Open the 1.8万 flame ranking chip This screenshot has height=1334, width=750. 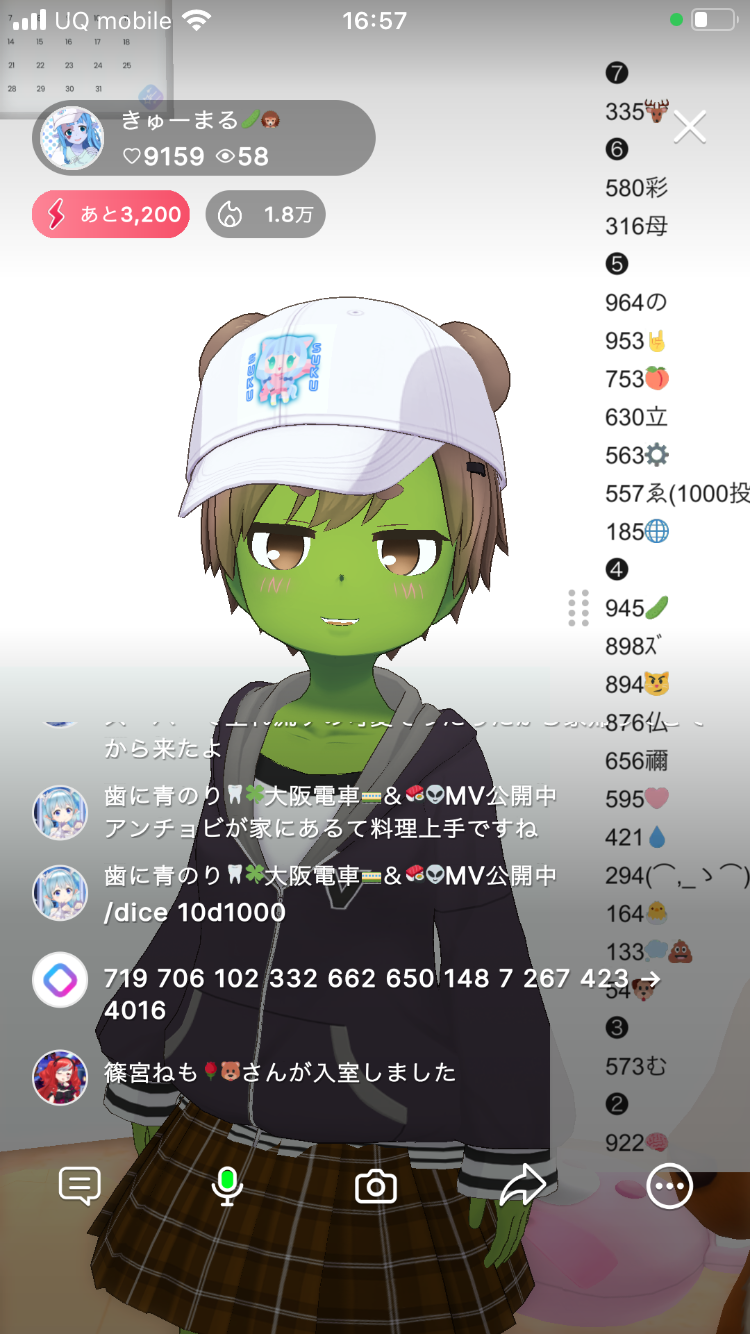point(265,214)
